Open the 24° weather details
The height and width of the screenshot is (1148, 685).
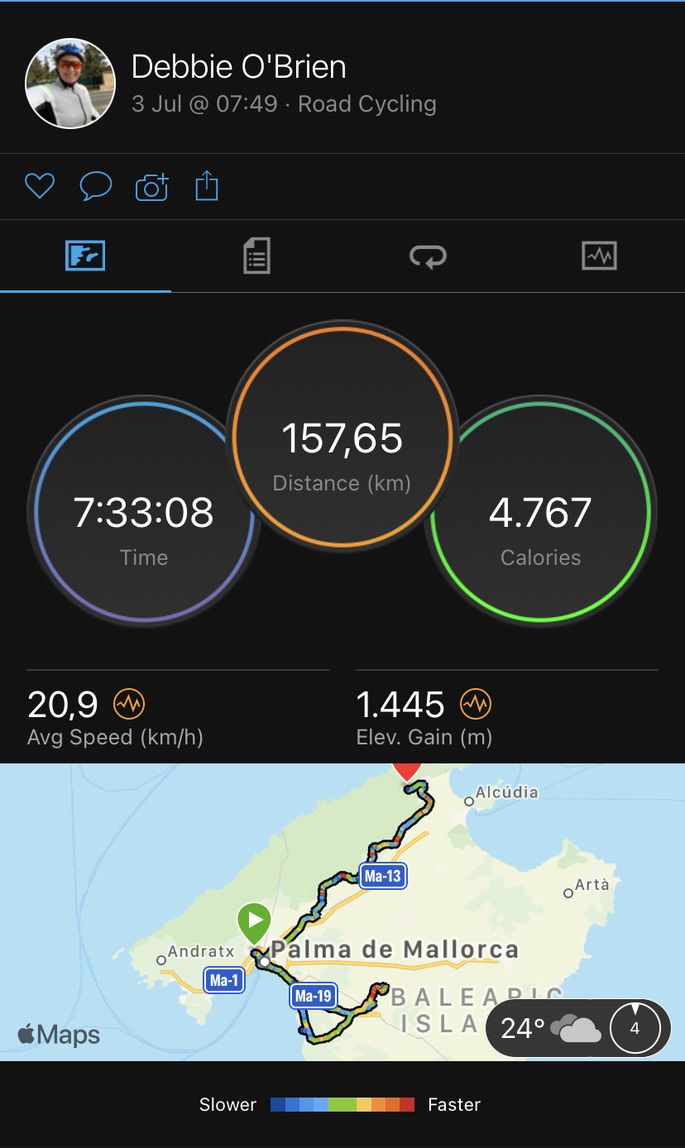(577, 1027)
